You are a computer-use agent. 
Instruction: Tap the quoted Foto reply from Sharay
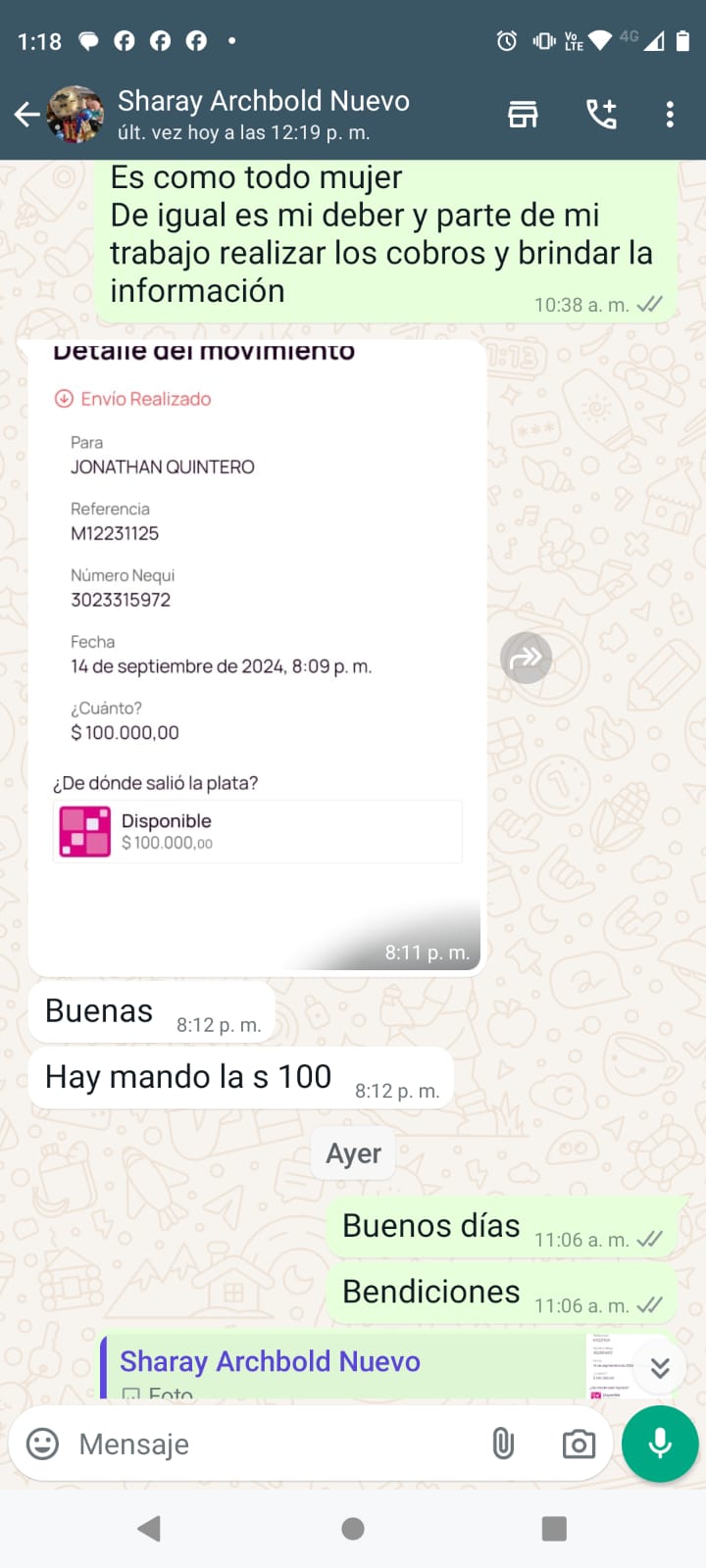343,1368
